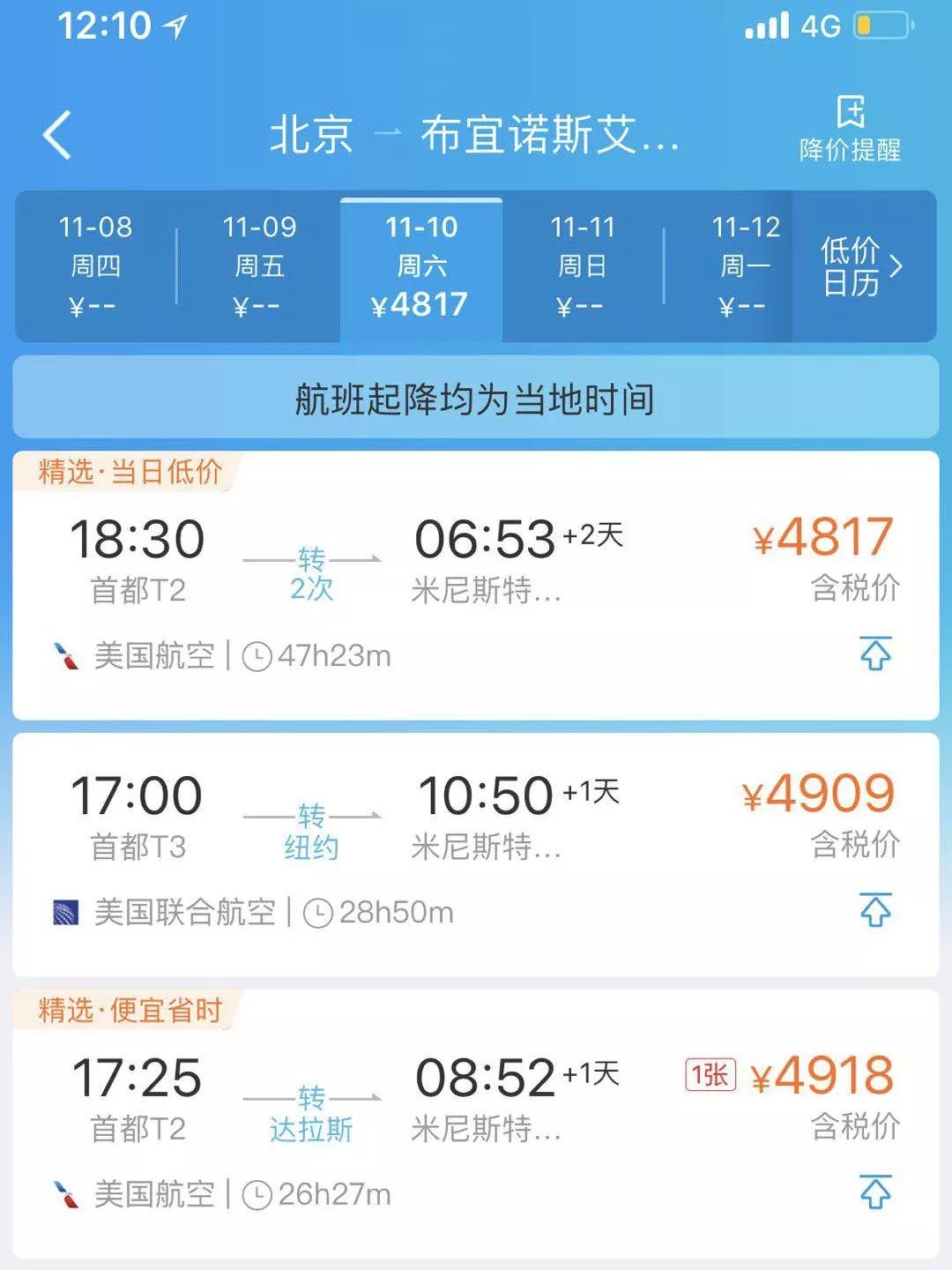This screenshot has width=952, height=1270.
Task: Select the 11-12 周一 date tab
Action: click(745, 266)
